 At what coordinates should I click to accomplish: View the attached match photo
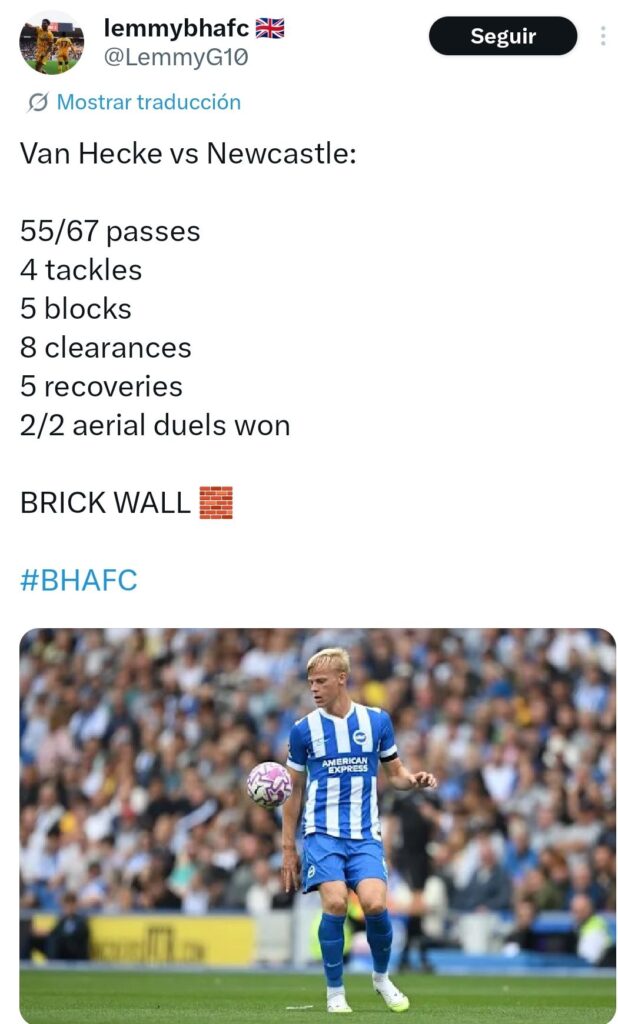[x=317, y=825]
